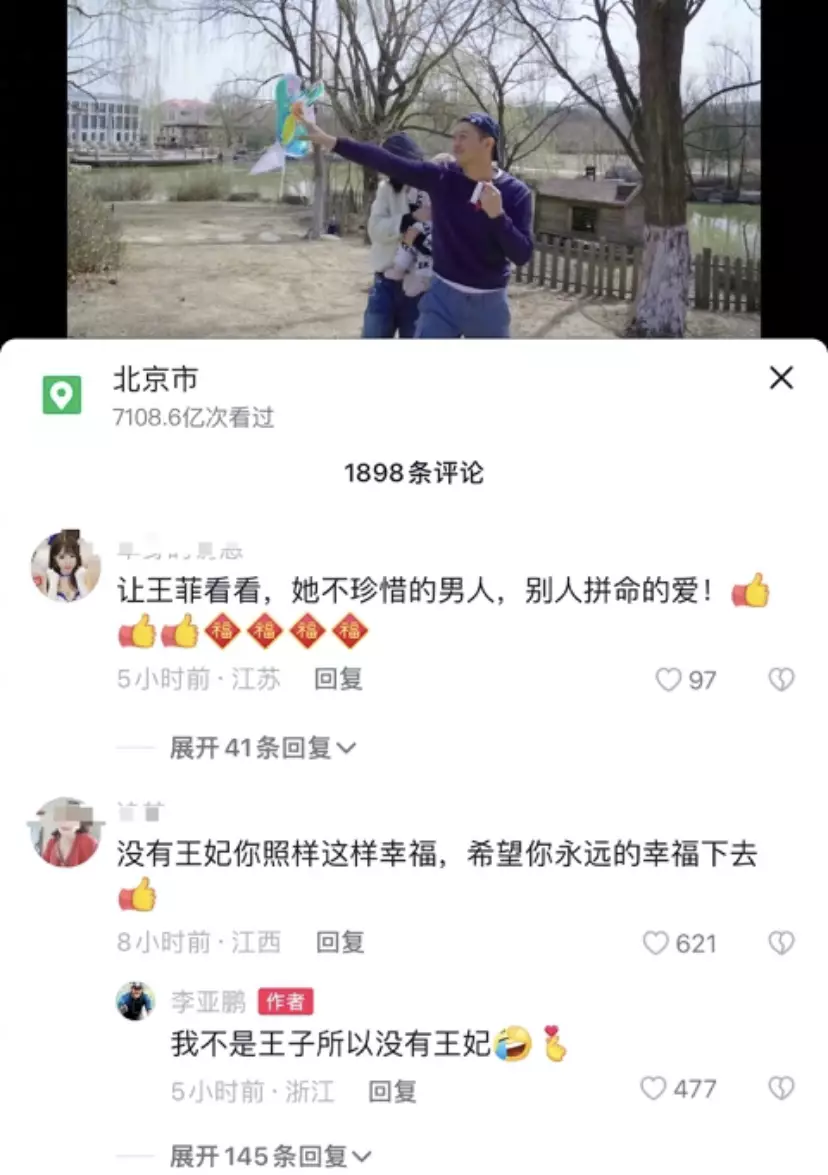Like the comment mentioning 王菲

coord(668,680)
